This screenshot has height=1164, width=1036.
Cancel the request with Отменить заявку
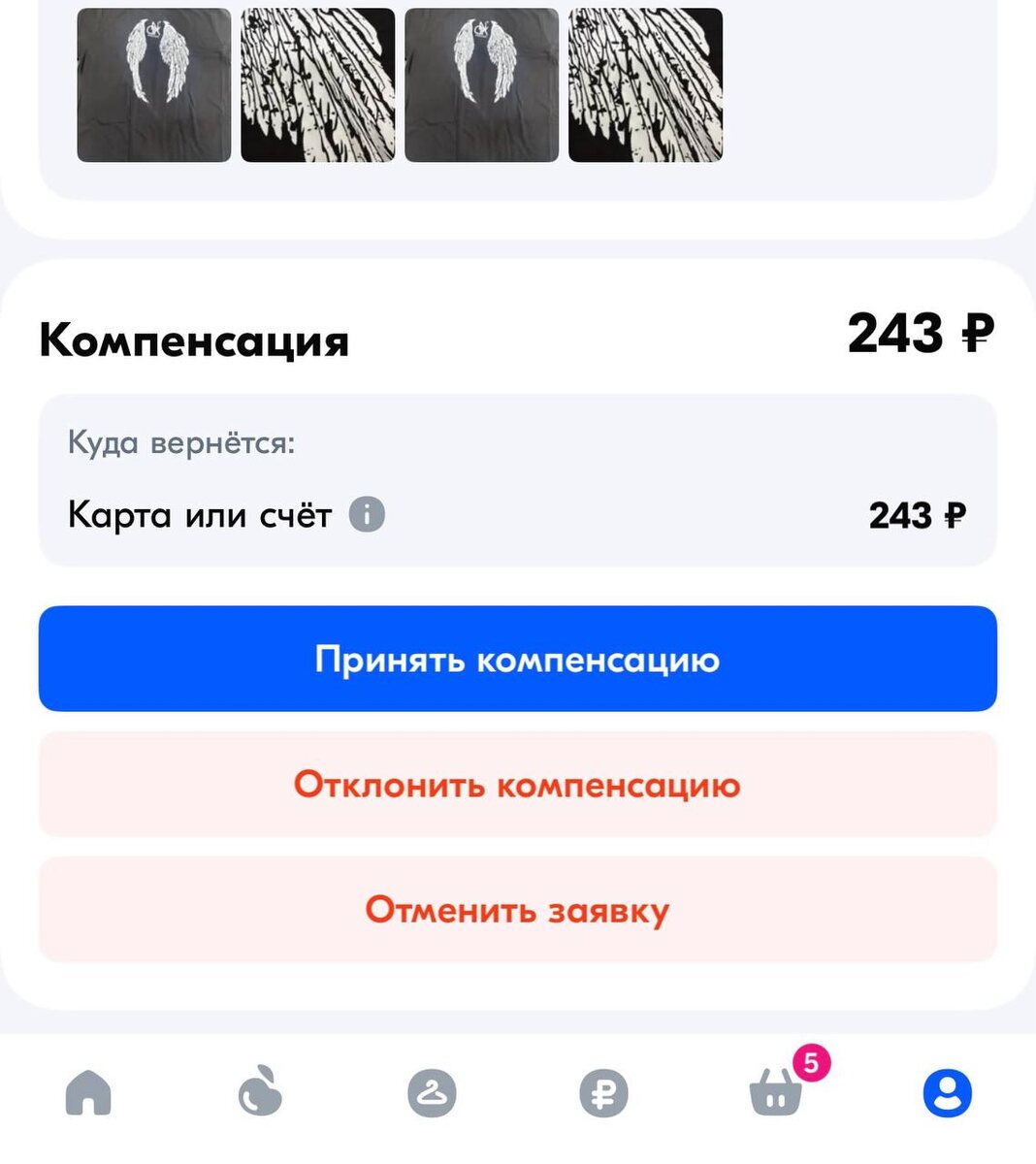tap(517, 909)
